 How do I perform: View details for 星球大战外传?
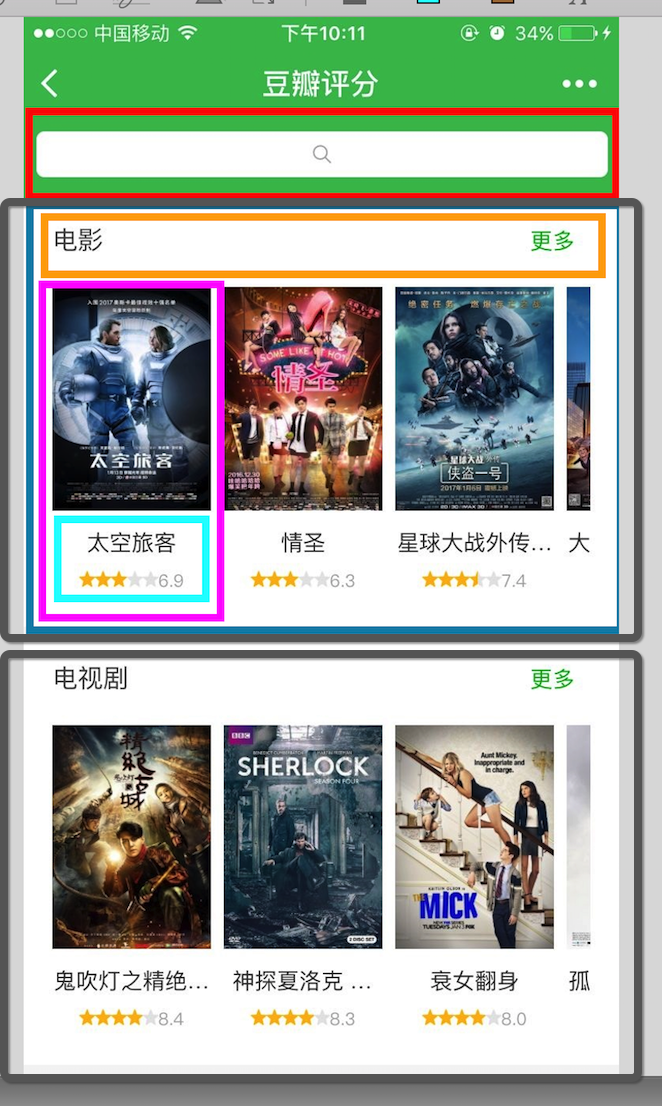474,399
